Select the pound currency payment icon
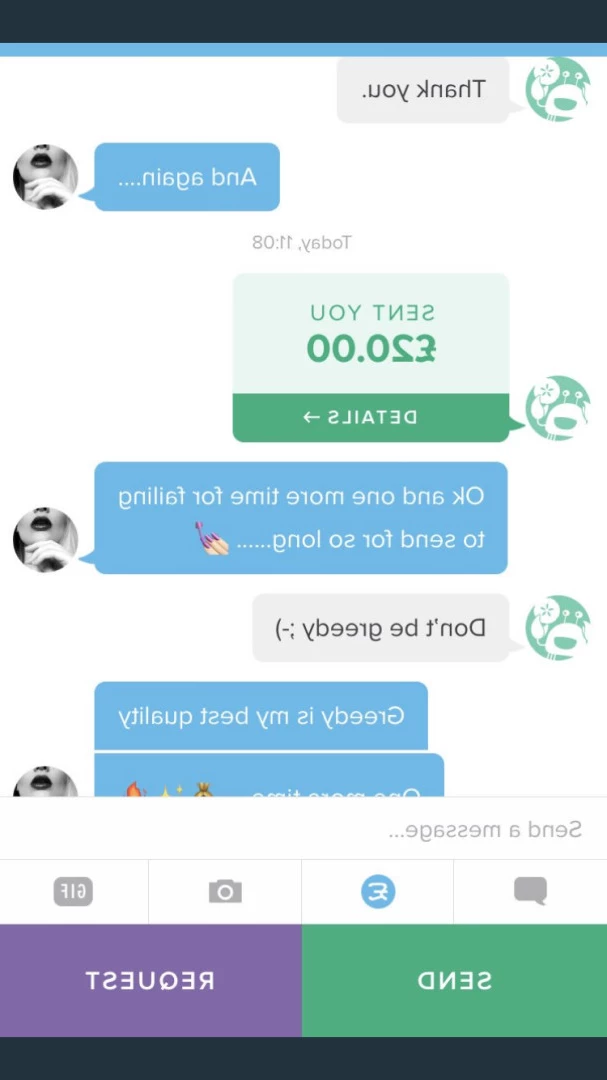This screenshot has height=1080, width=607. 378,892
